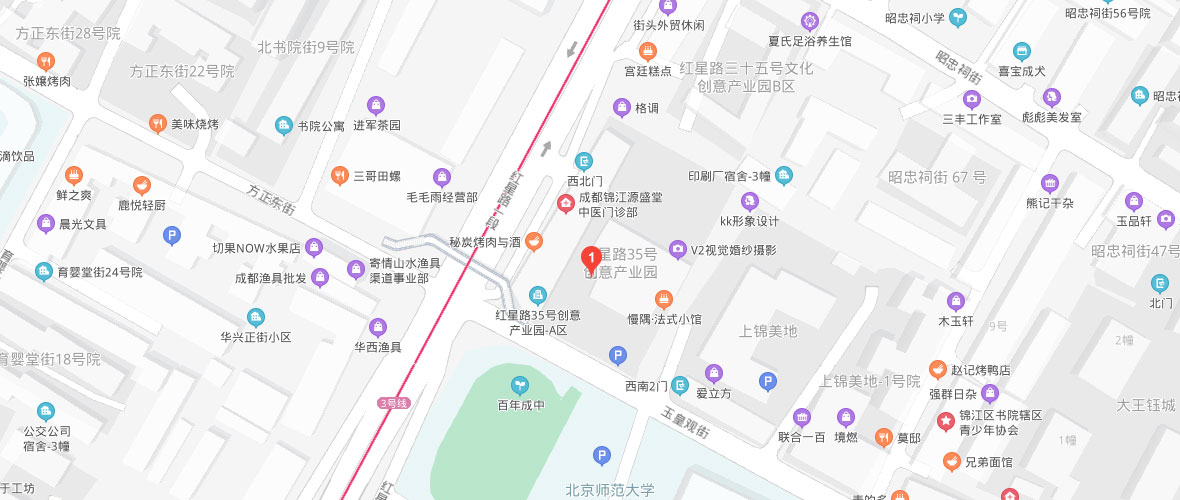Open the 昭忠祠小学 school marker
This screenshot has width=1180, height=500.
point(958,16)
